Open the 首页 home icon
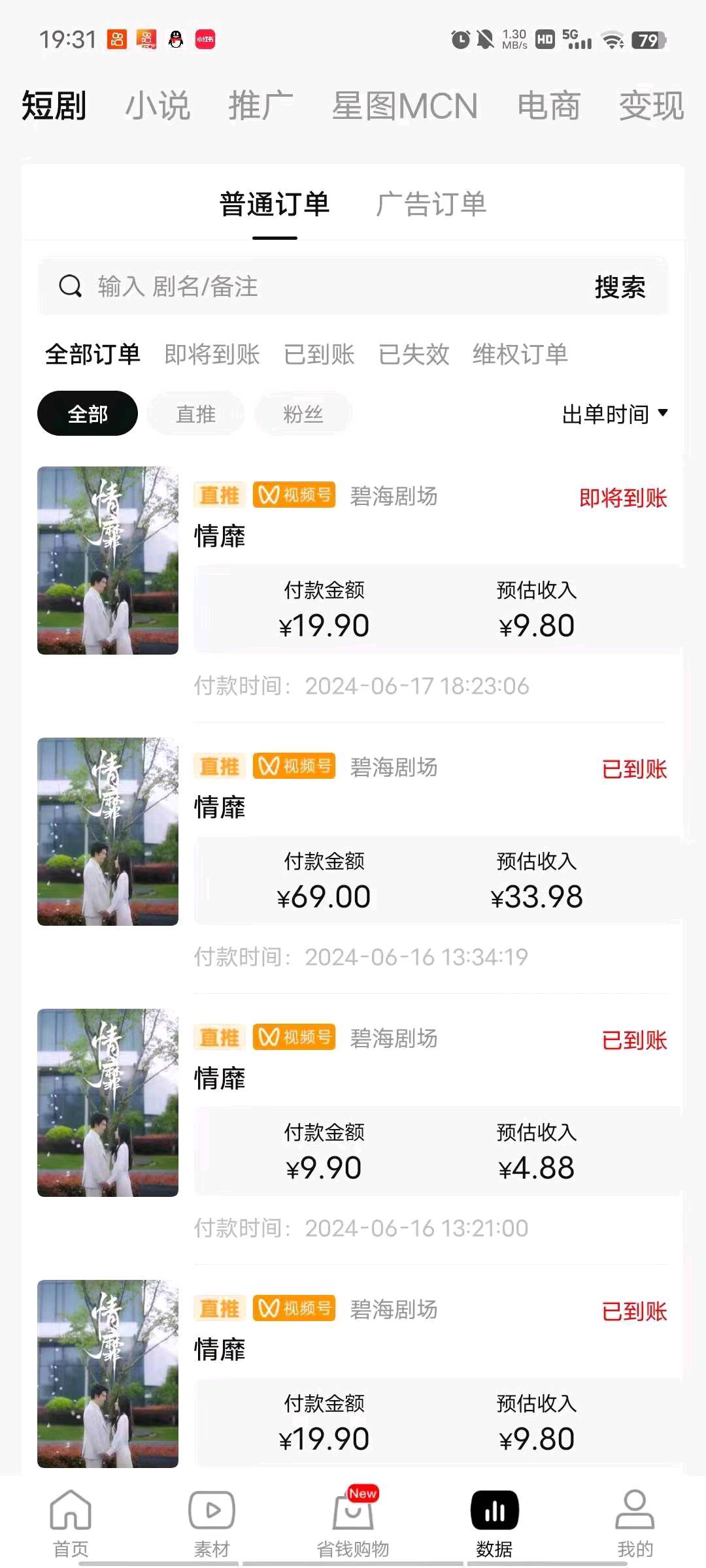This screenshot has width=706, height=1568. point(71,1516)
